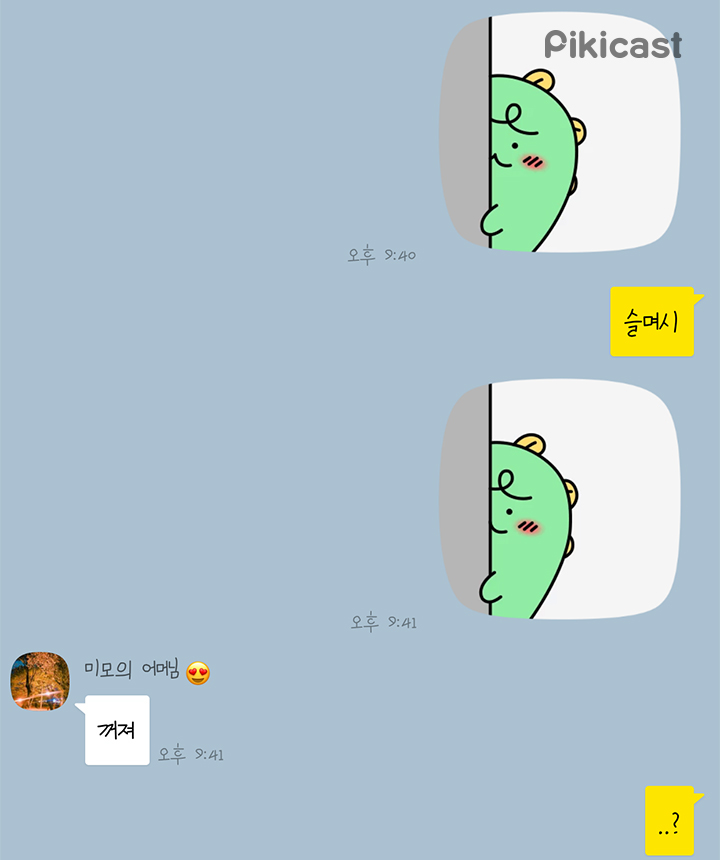Click the white 꺼져 message bubble

(117, 730)
